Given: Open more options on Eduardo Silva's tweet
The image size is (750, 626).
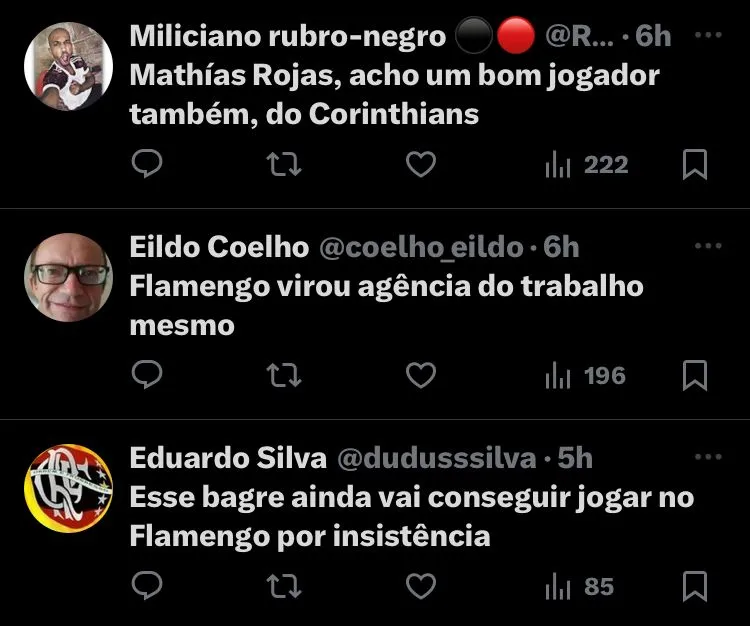Looking at the screenshot, I should tap(708, 457).
